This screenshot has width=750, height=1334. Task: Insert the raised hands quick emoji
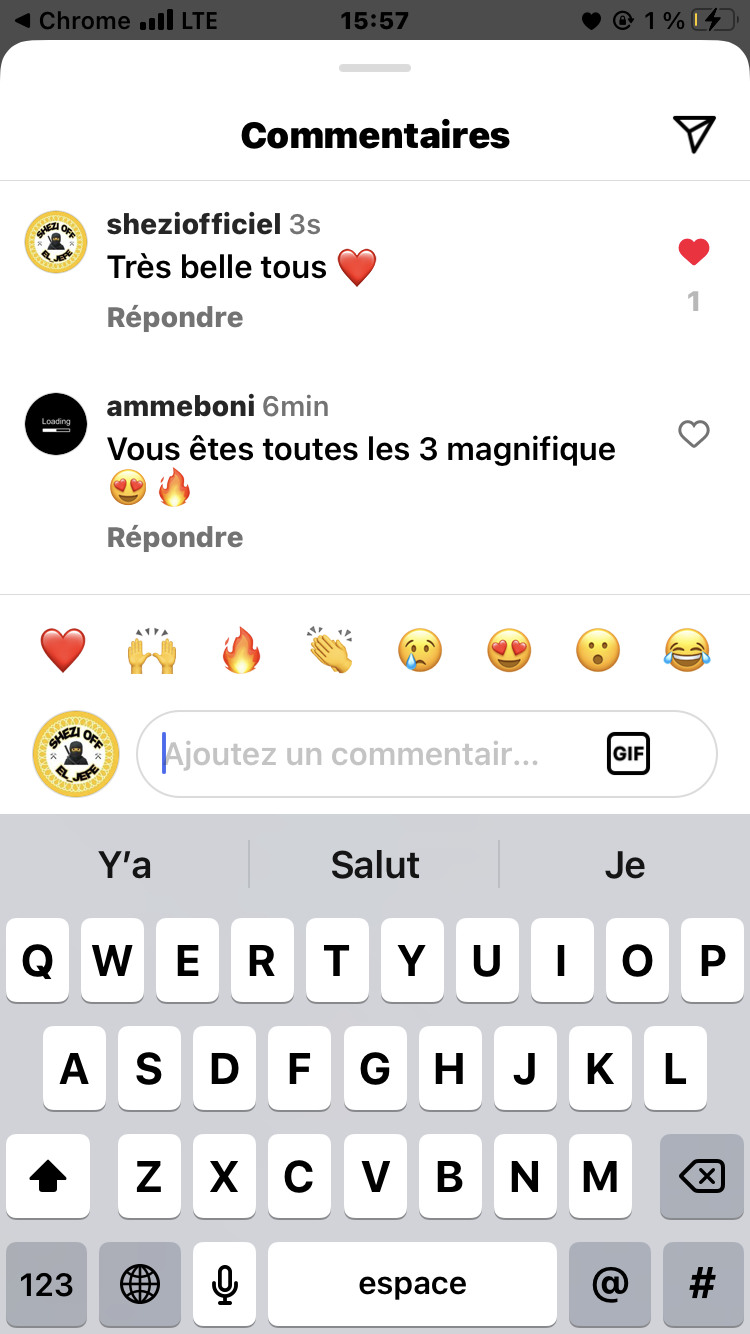coord(152,651)
